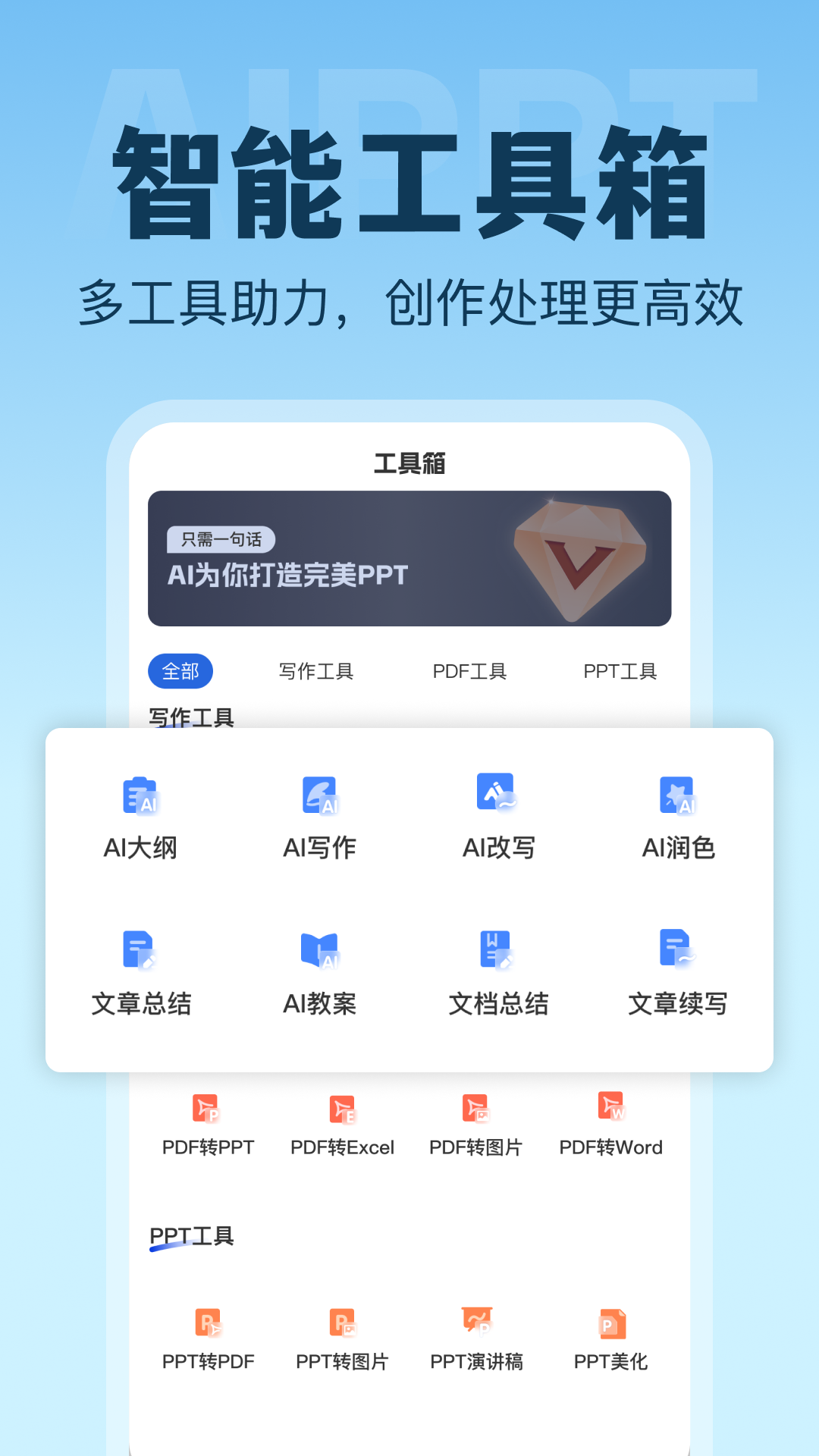Open the AI为你打造完美PPT banner

tap(409, 556)
